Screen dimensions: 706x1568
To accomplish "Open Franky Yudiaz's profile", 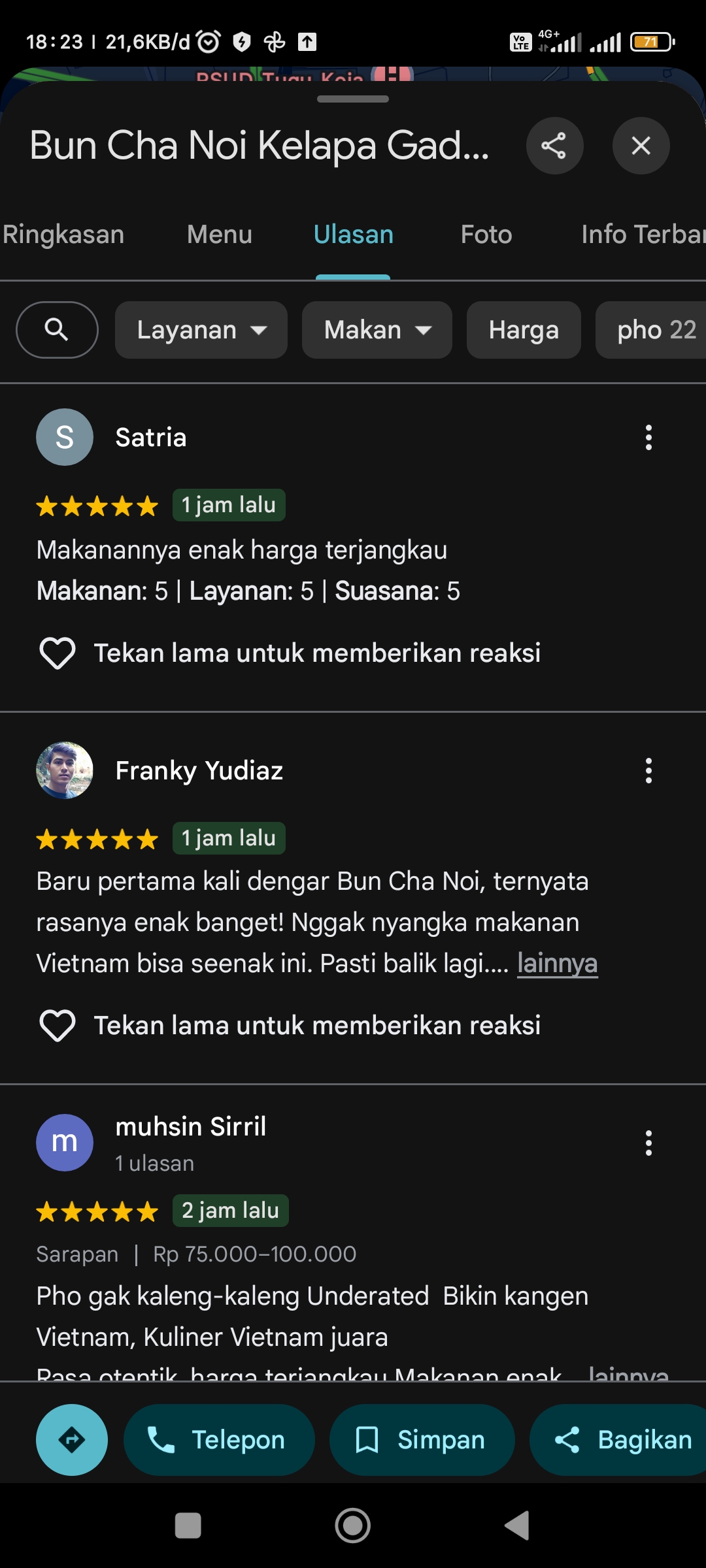I will tap(199, 771).
